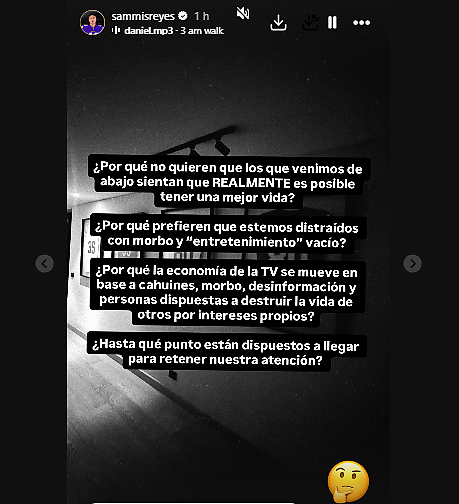The width and height of the screenshot is (459, 504).
Task: Open sammisreyes profile picture
Action: (x=92, y=23)
